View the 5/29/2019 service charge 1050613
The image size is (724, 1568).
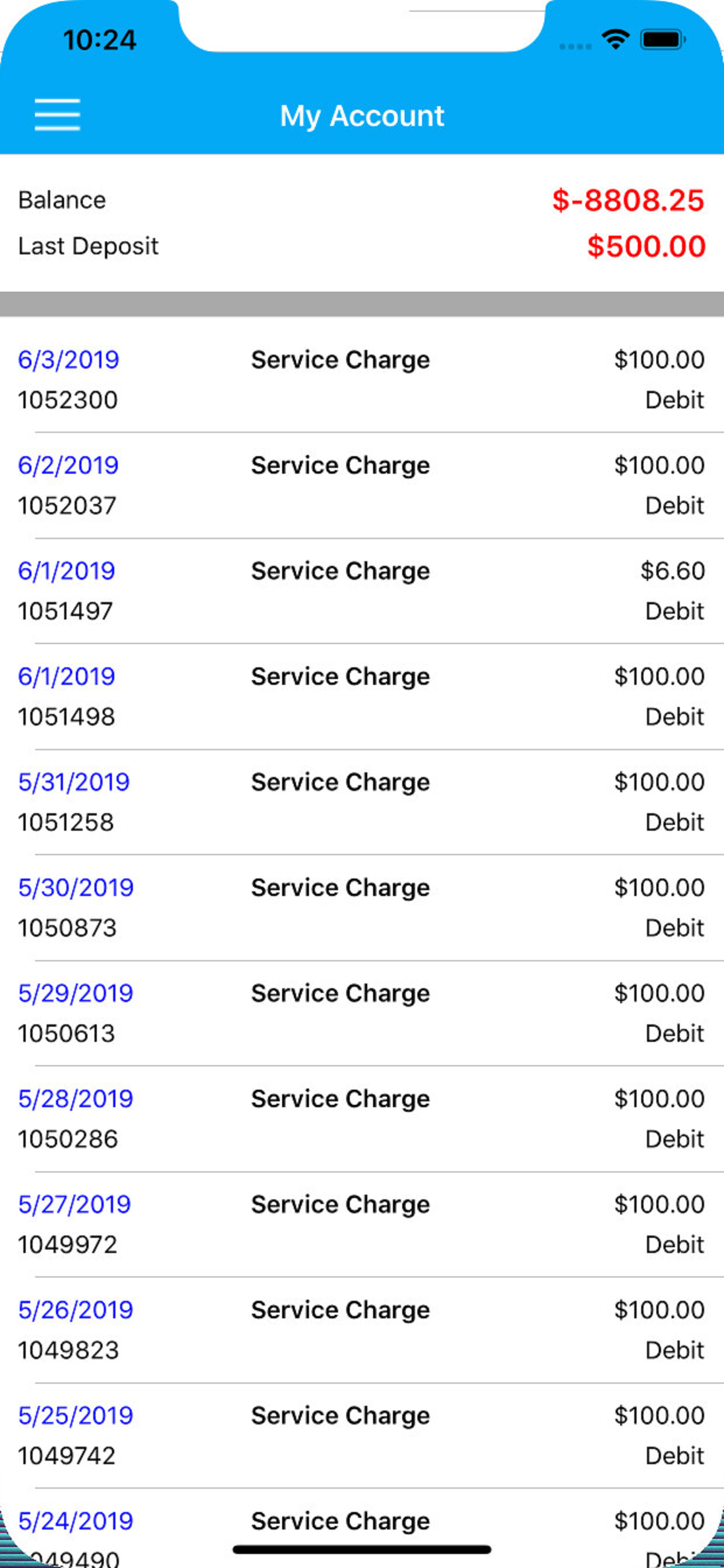point(362,1013)
